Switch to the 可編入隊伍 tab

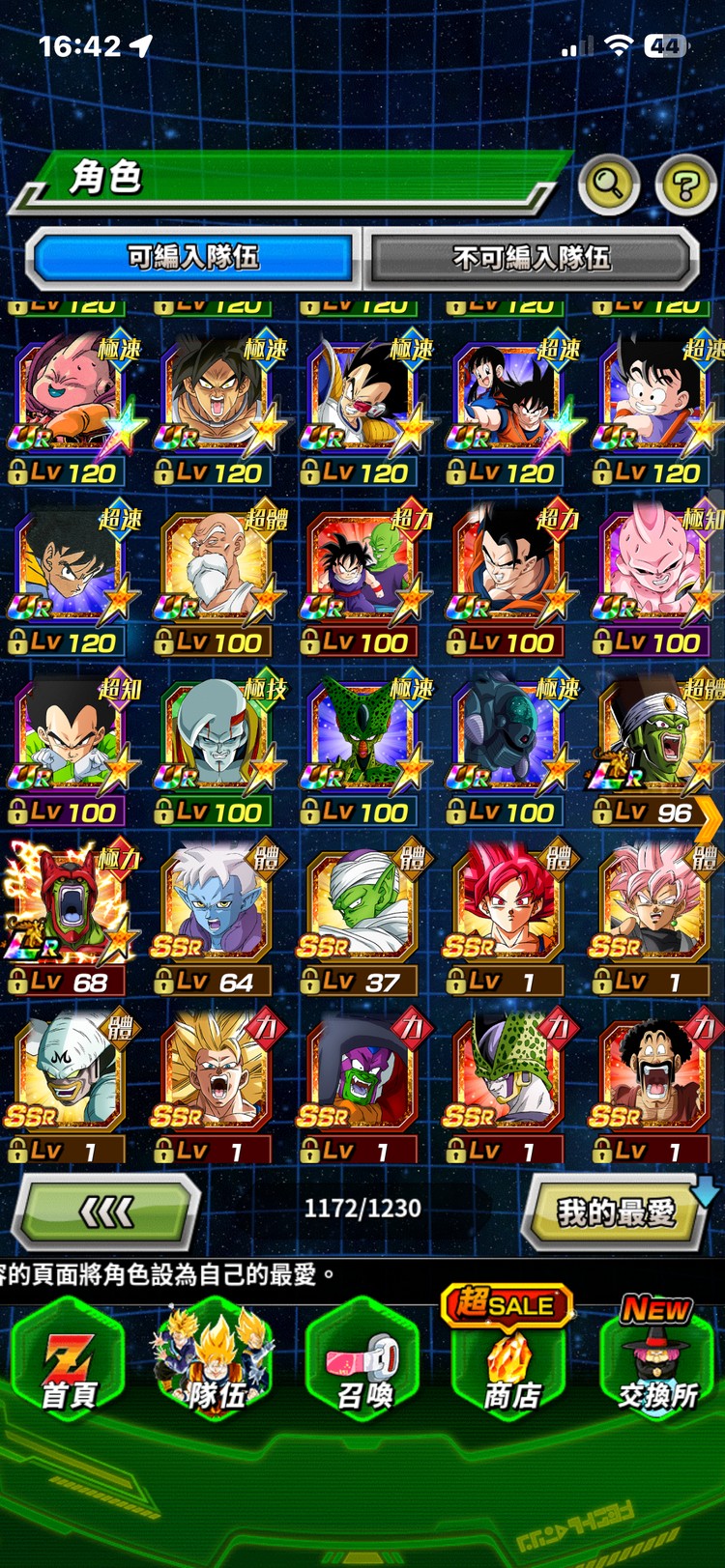(x=193, y=257)
